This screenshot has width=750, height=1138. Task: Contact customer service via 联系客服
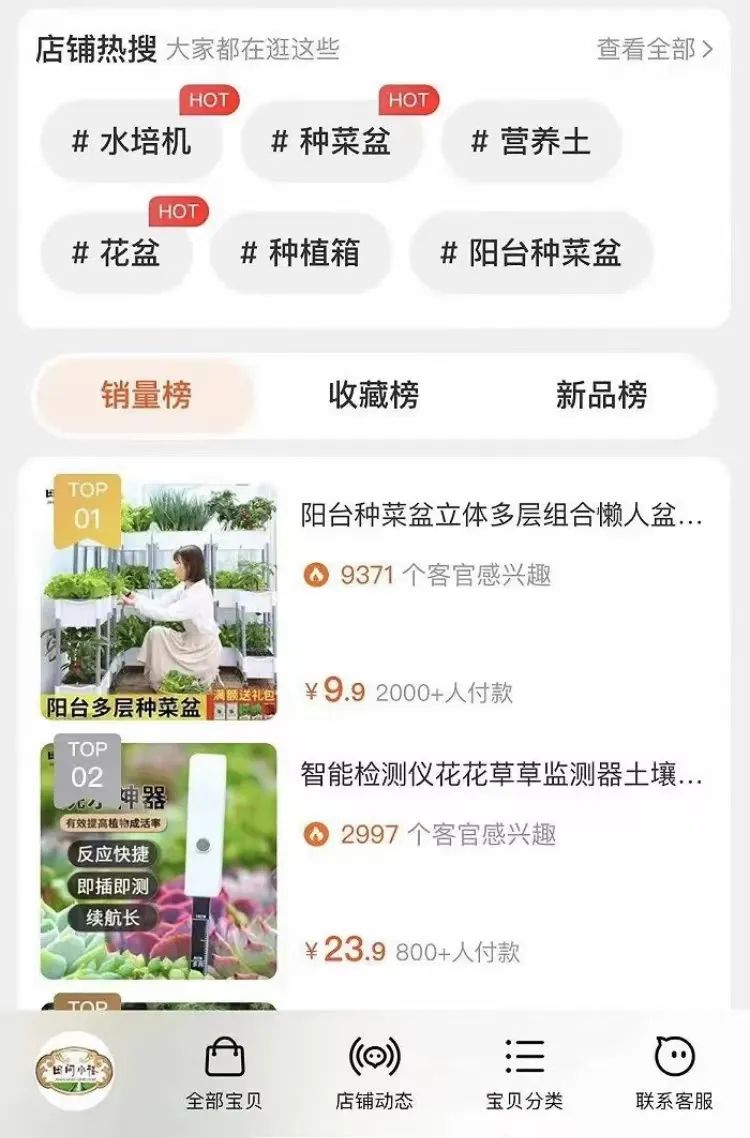pos(674,1073)
